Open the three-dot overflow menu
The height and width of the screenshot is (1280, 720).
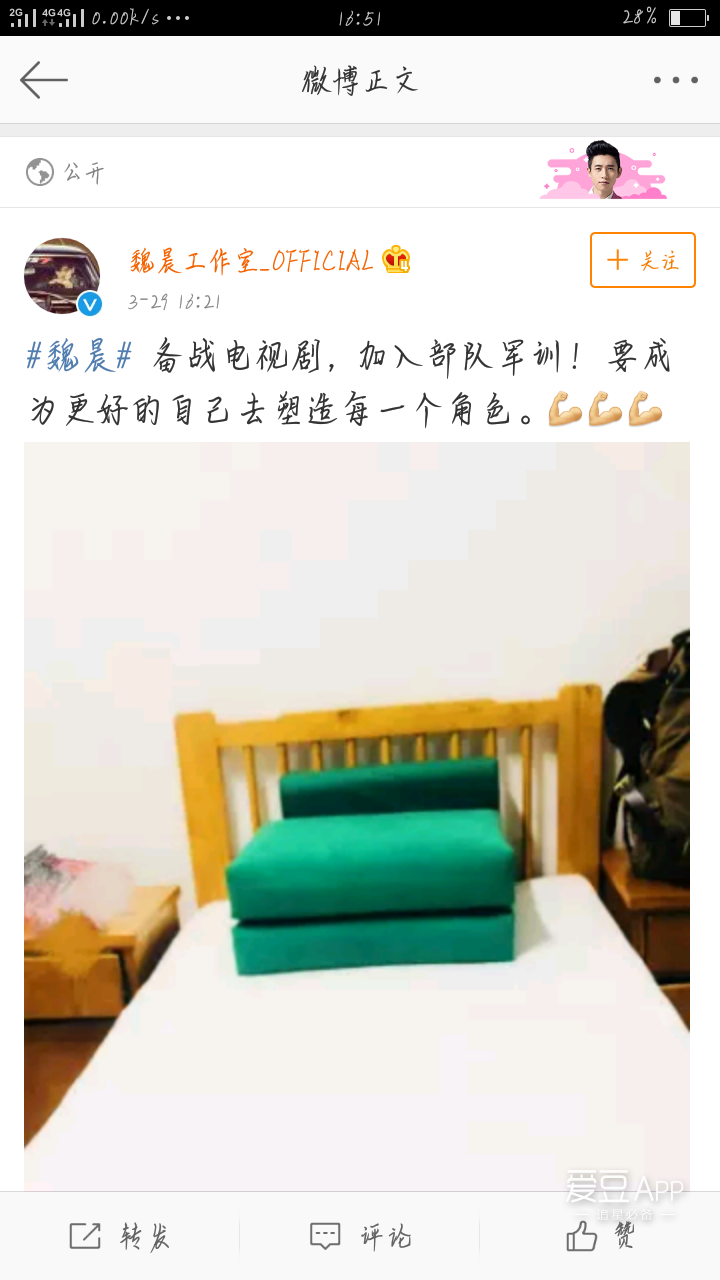(676, 80)
